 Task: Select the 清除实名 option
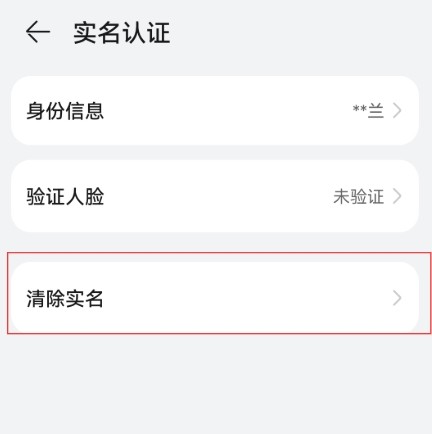point(215,298)
